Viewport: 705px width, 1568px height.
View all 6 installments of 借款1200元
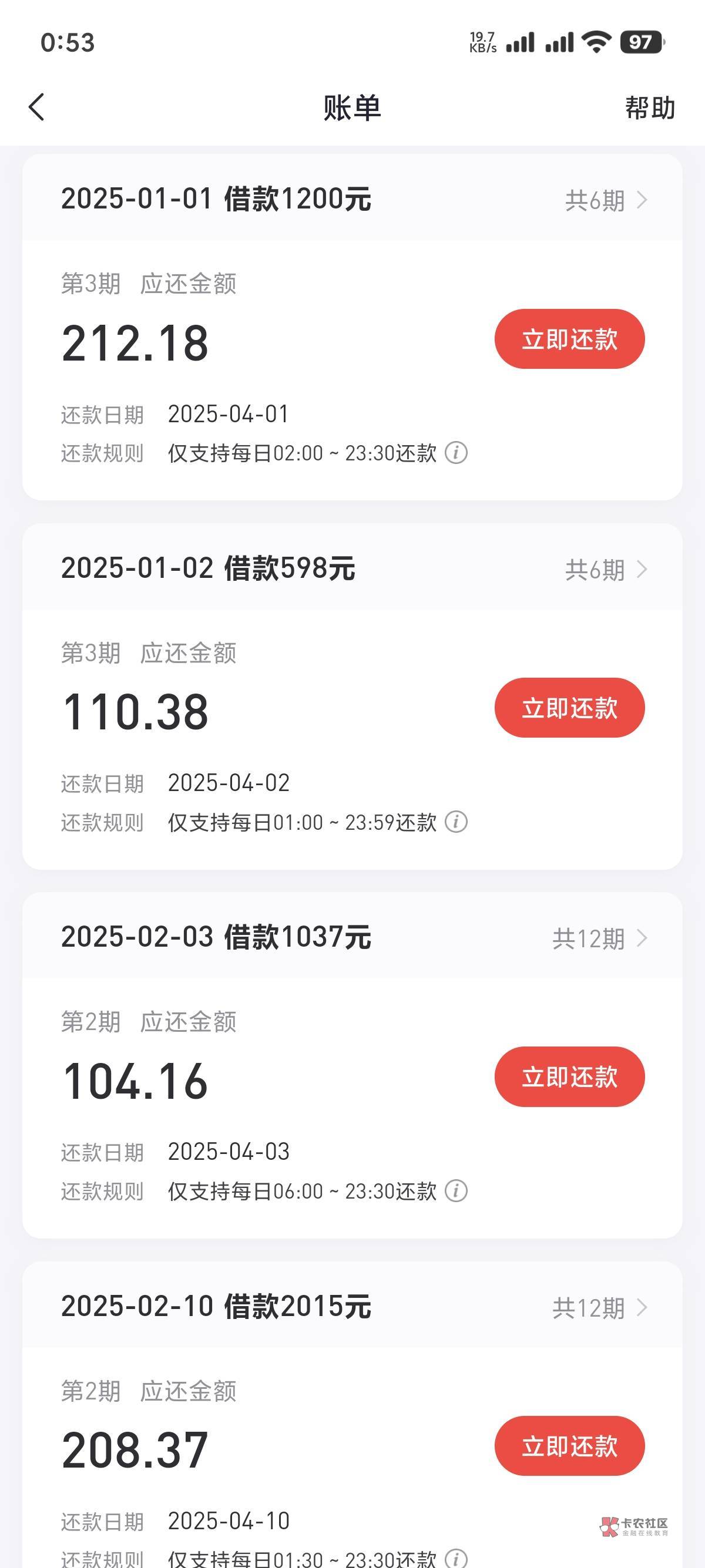point(605,200)
